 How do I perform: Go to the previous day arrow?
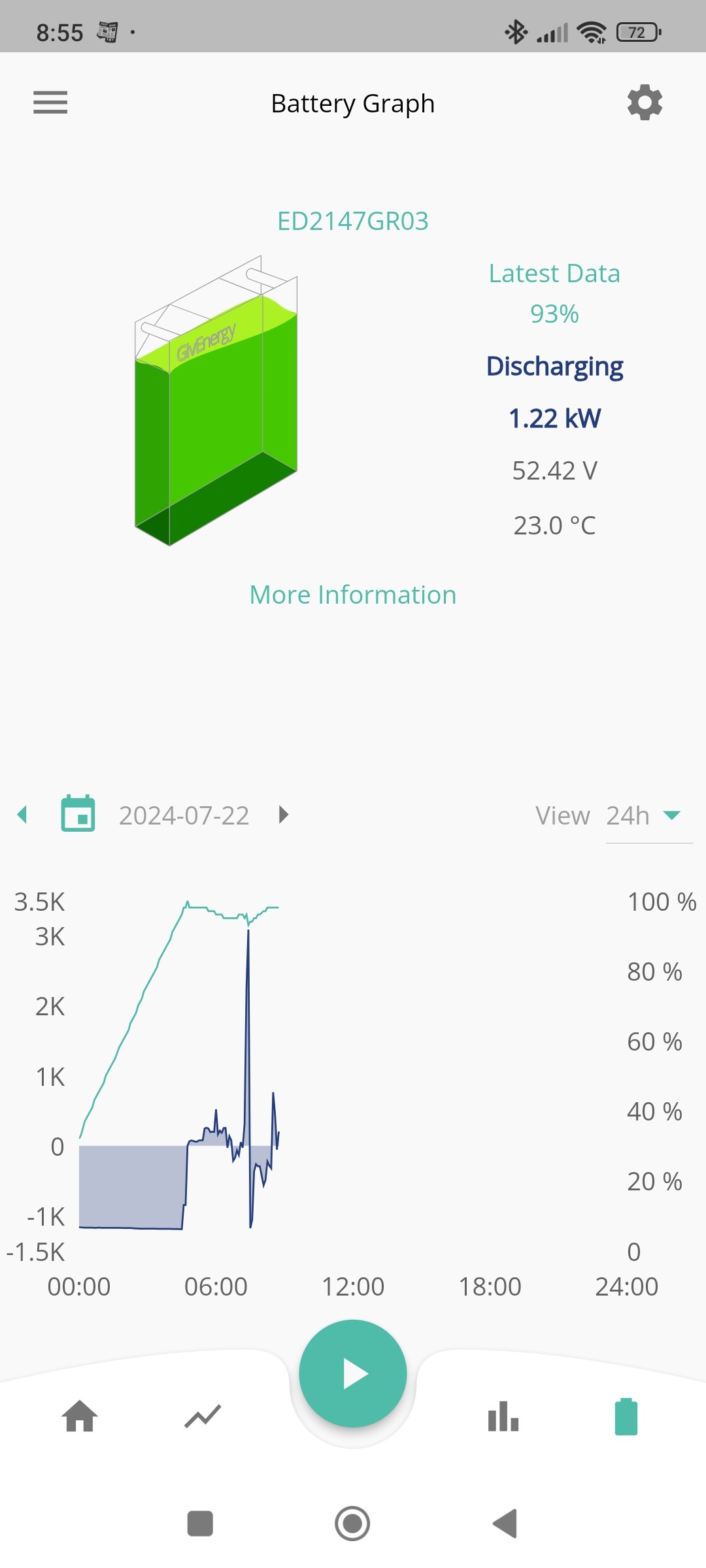click(22, 815)
